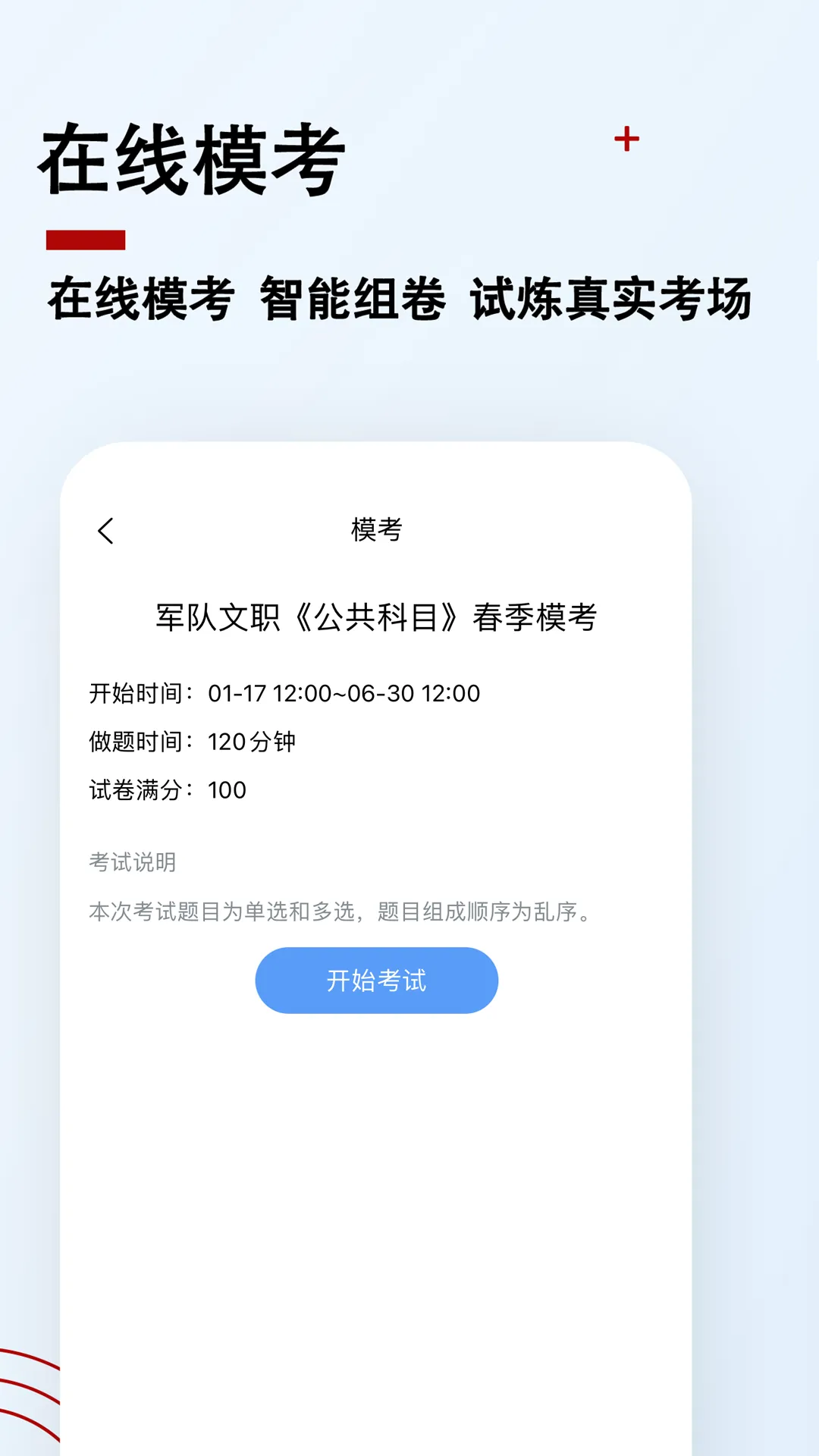Tap the exam title 军队文职《公共科目》春季模考
This screenshot has width=819, height=1456.
[377, 617]
